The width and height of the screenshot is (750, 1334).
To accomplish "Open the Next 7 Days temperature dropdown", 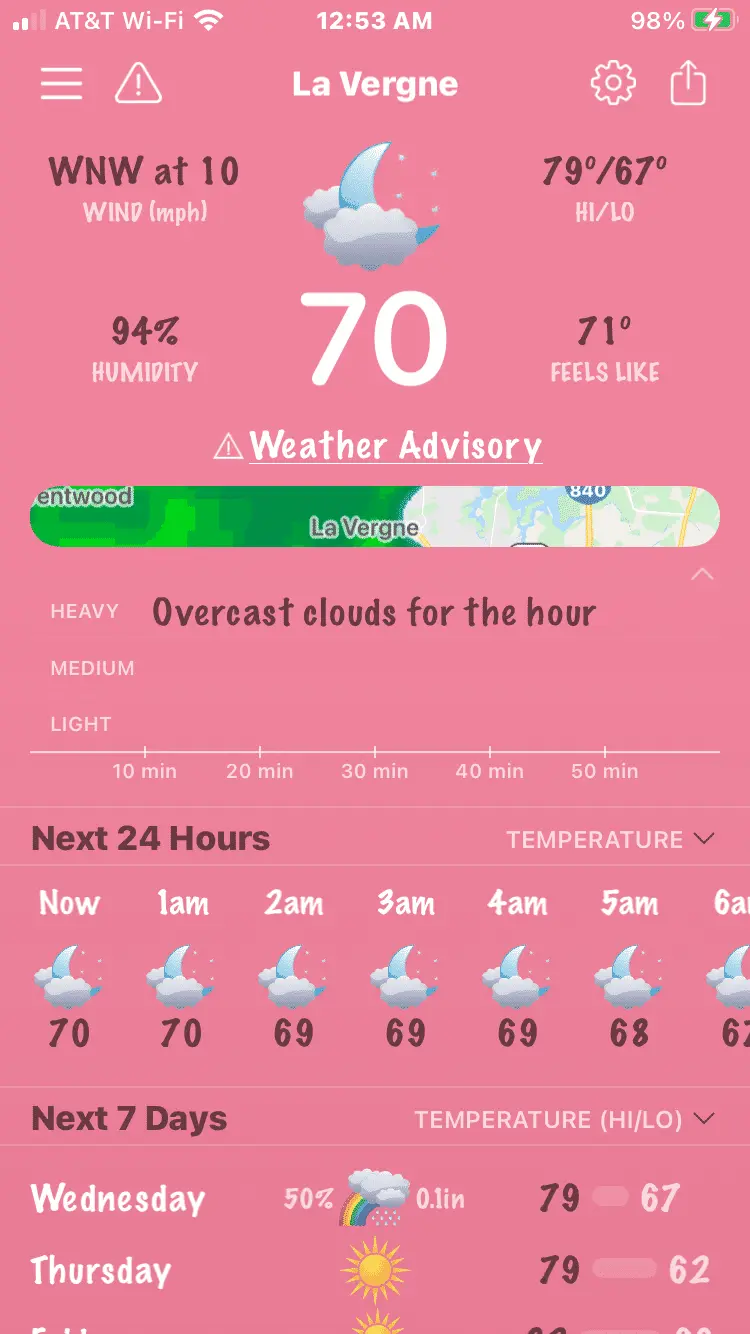I will click(x=565, y=1119).
